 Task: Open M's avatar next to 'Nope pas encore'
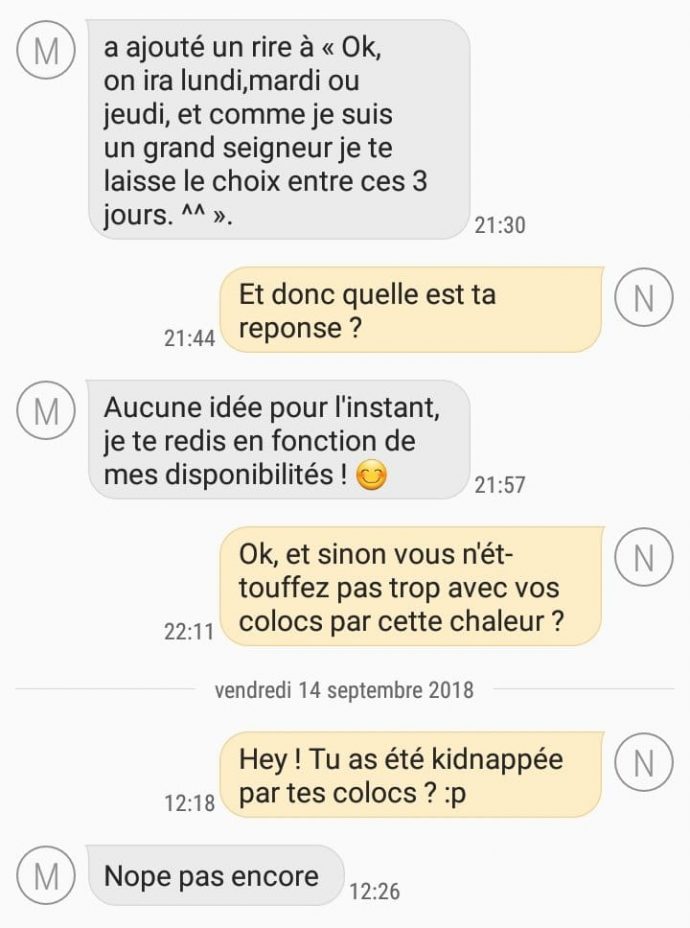point(46,877)
